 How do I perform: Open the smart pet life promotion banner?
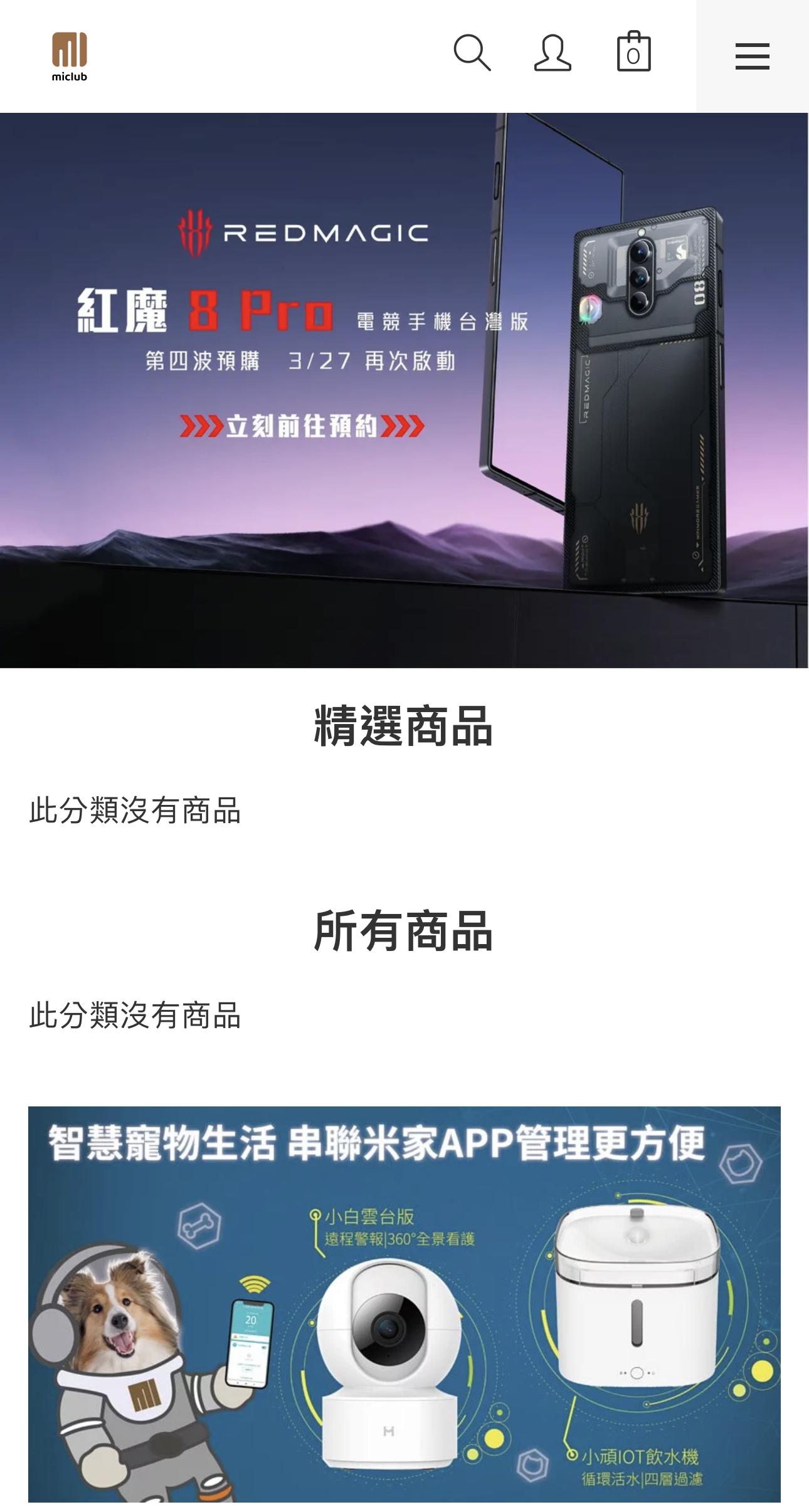click(x=404, y=1304)
